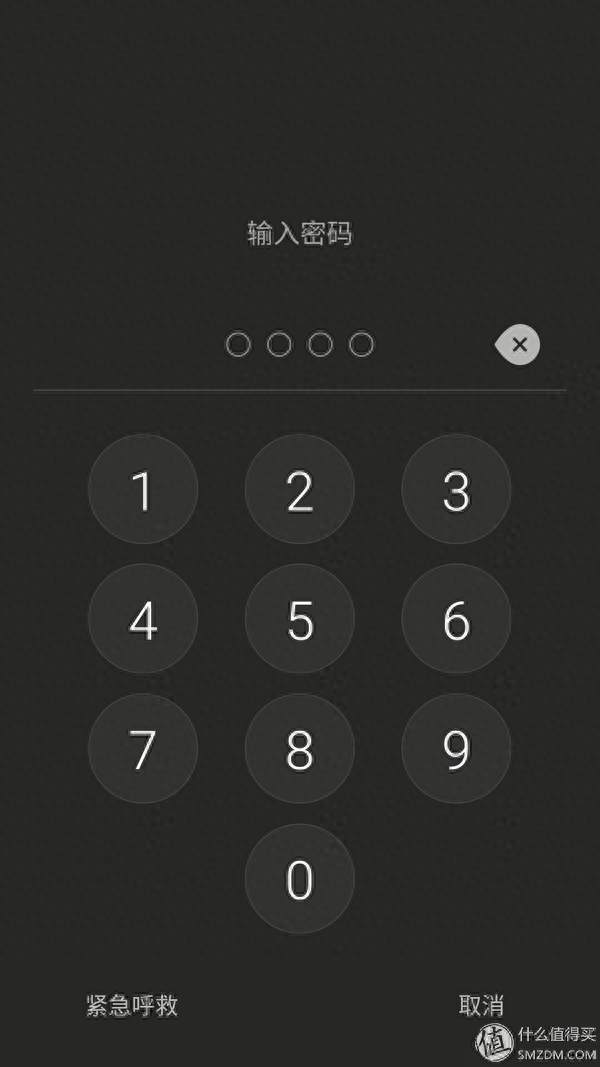The height and width of the screenshot is (1067, 600).
Task: Tap the number 2 key
Action: pos(300,490)
